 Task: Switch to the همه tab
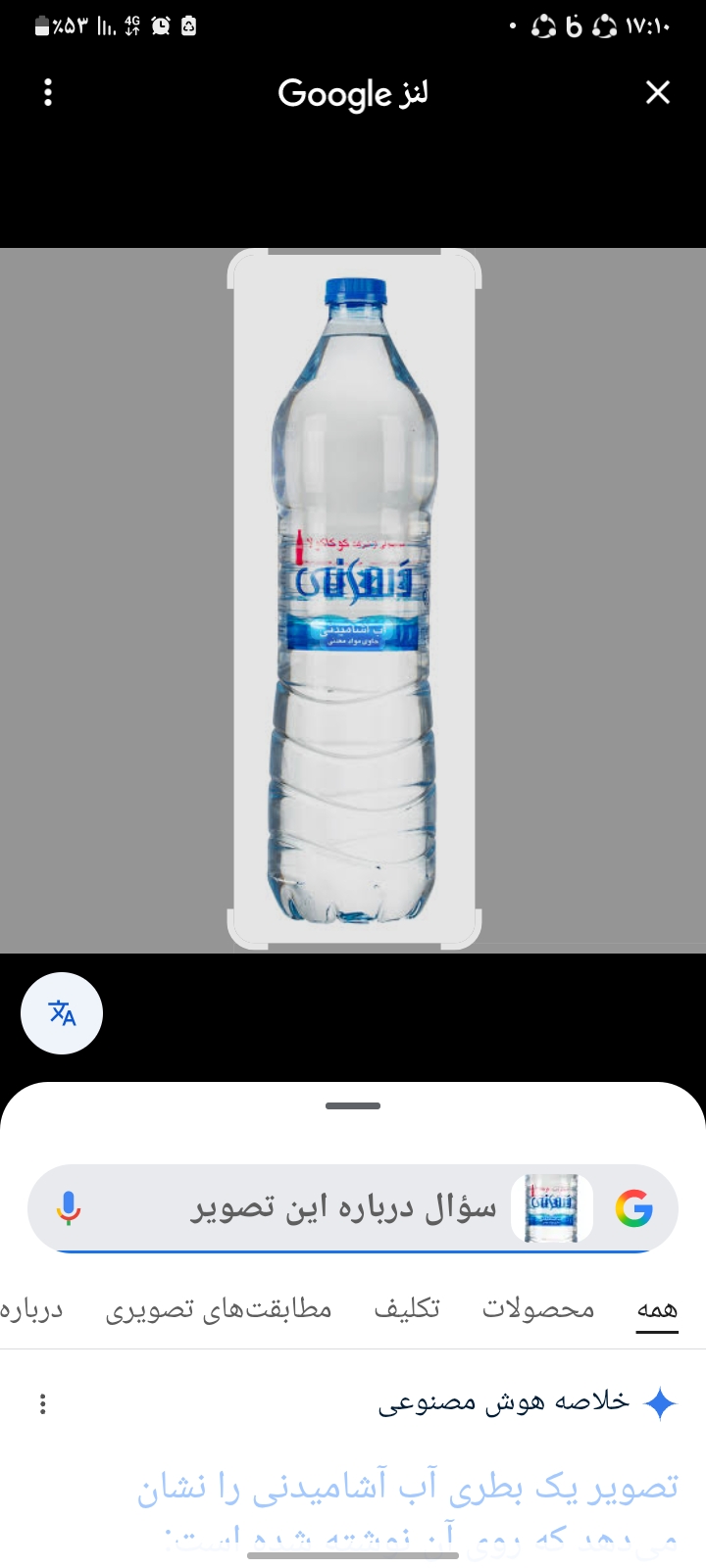(657, 1309)
